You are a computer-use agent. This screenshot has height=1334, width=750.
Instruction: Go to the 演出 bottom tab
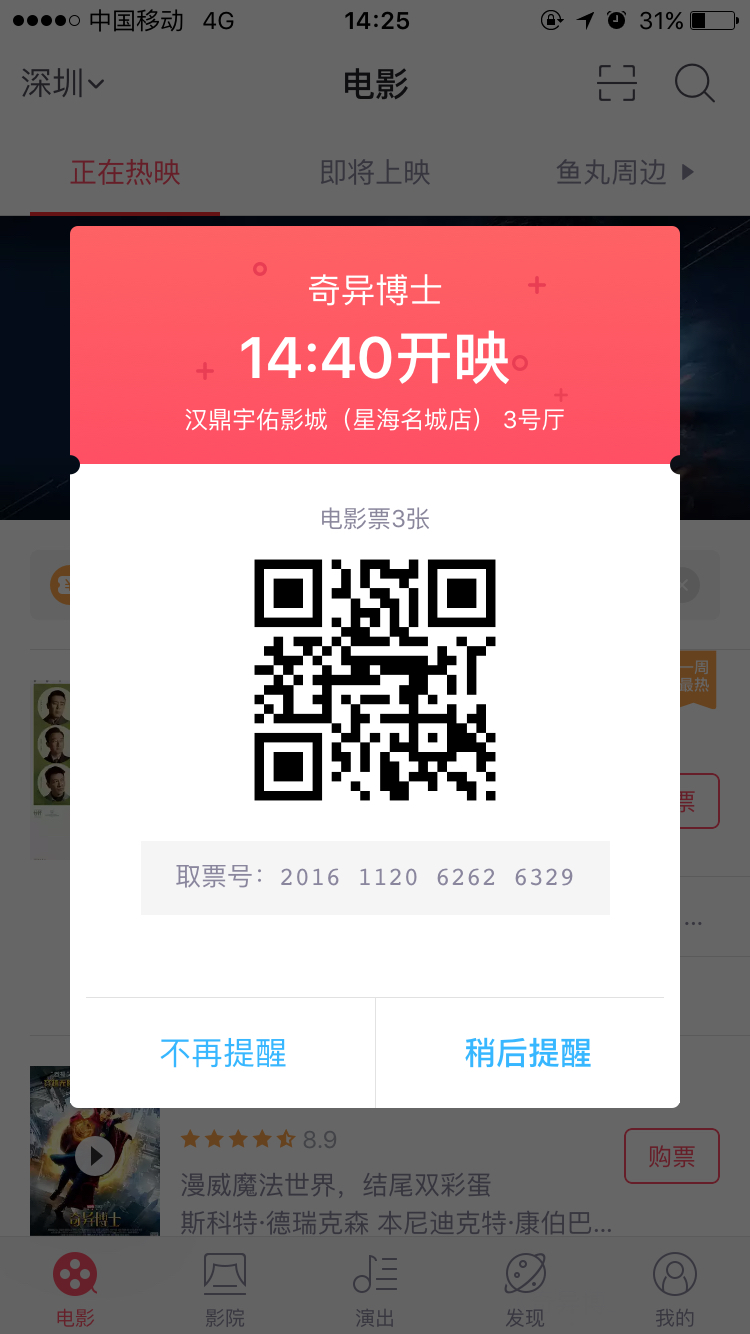[x=375, y=1289]
